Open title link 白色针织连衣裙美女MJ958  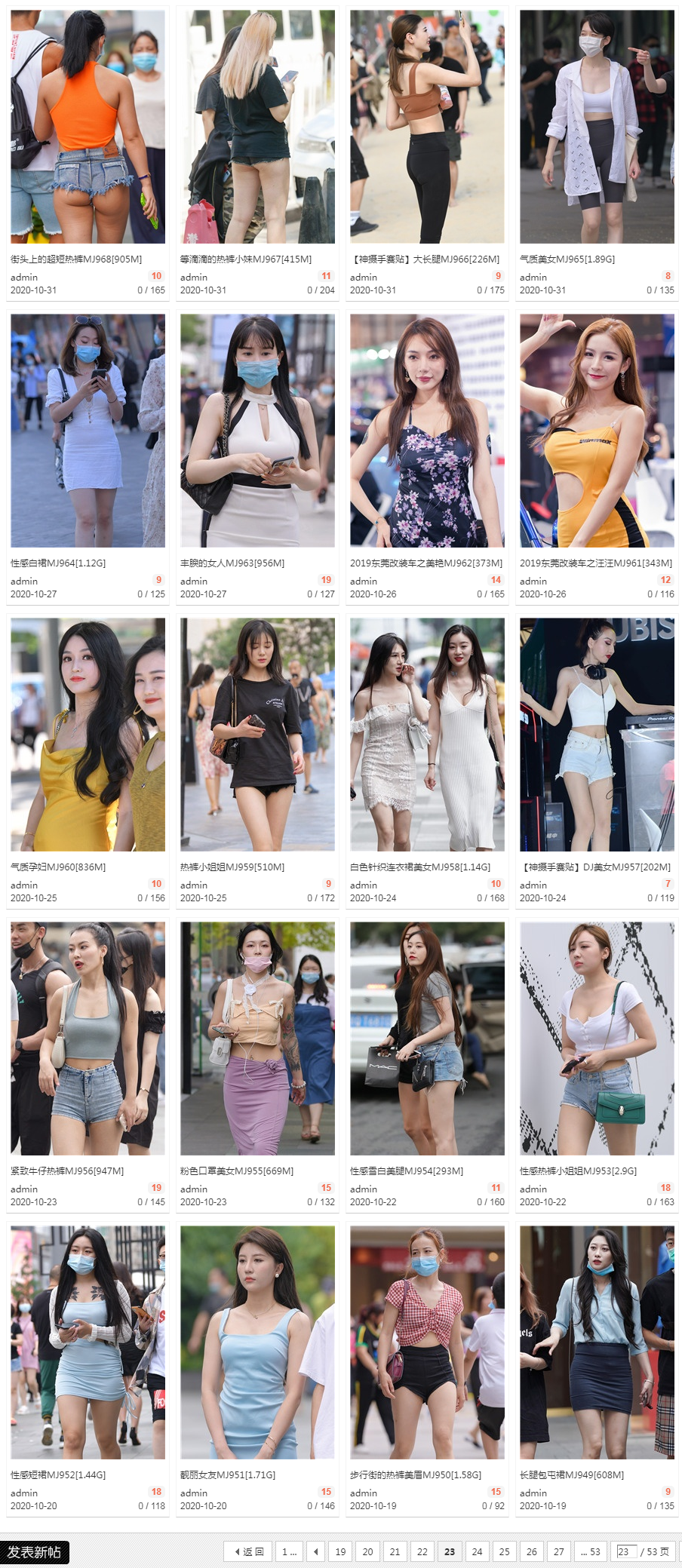(x=419, y=867)
